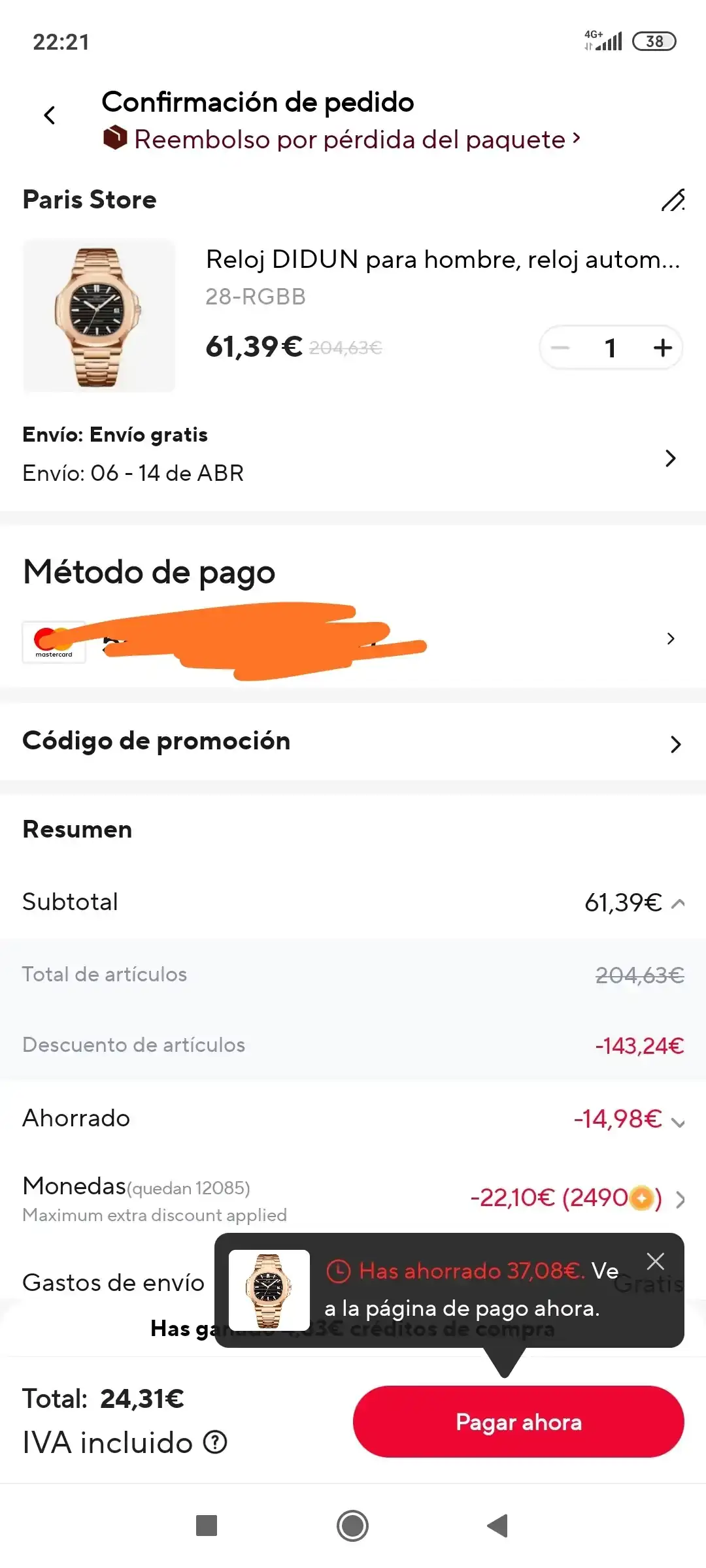Go back from order confirmation
This screenshot has height=1568, width=706.
(50, 116)
